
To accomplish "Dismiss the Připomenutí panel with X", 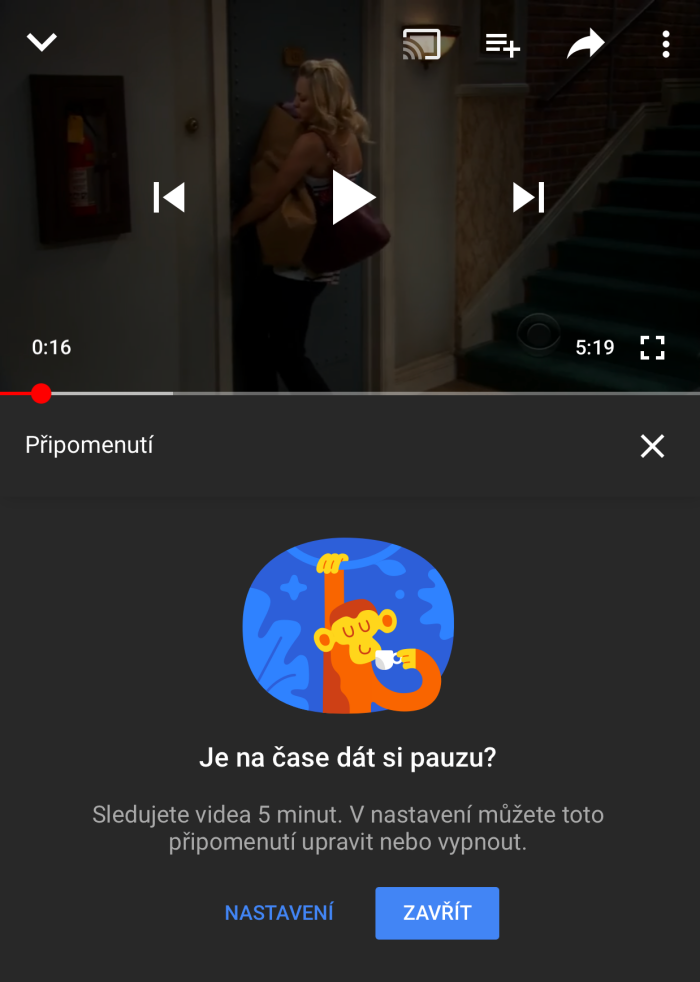I will [652, 446].
